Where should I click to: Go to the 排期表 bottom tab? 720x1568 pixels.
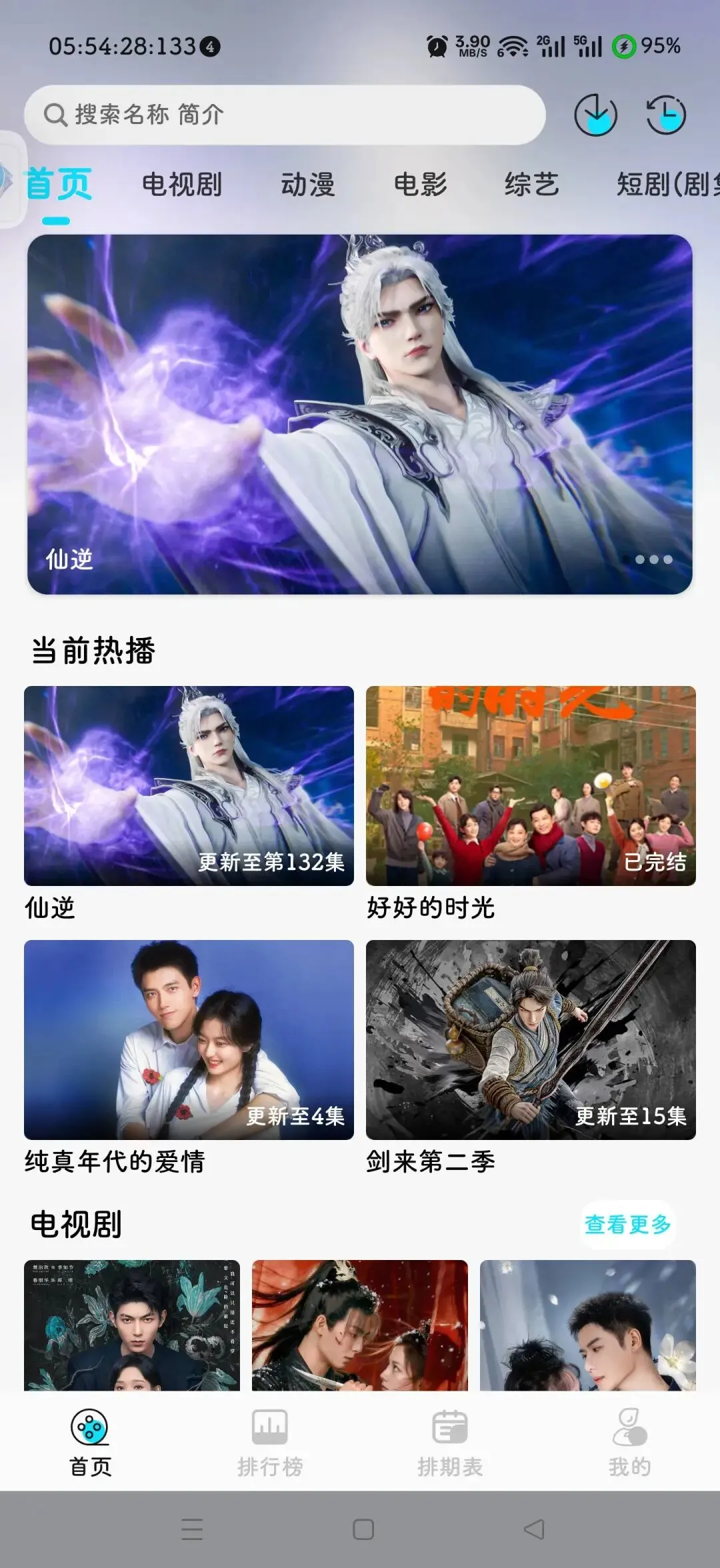coord(450,1442)
